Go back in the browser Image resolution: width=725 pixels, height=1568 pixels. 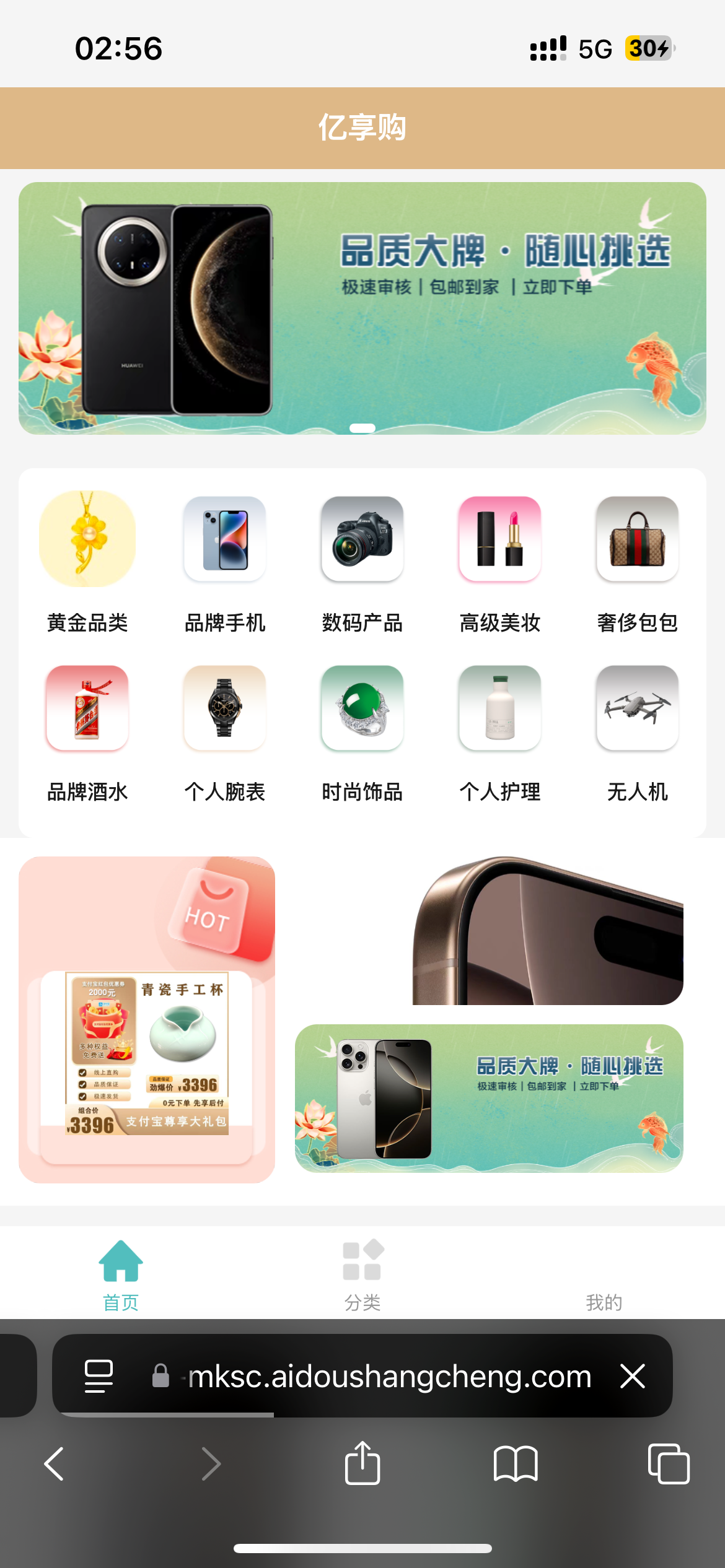[x=55, y=1463]
